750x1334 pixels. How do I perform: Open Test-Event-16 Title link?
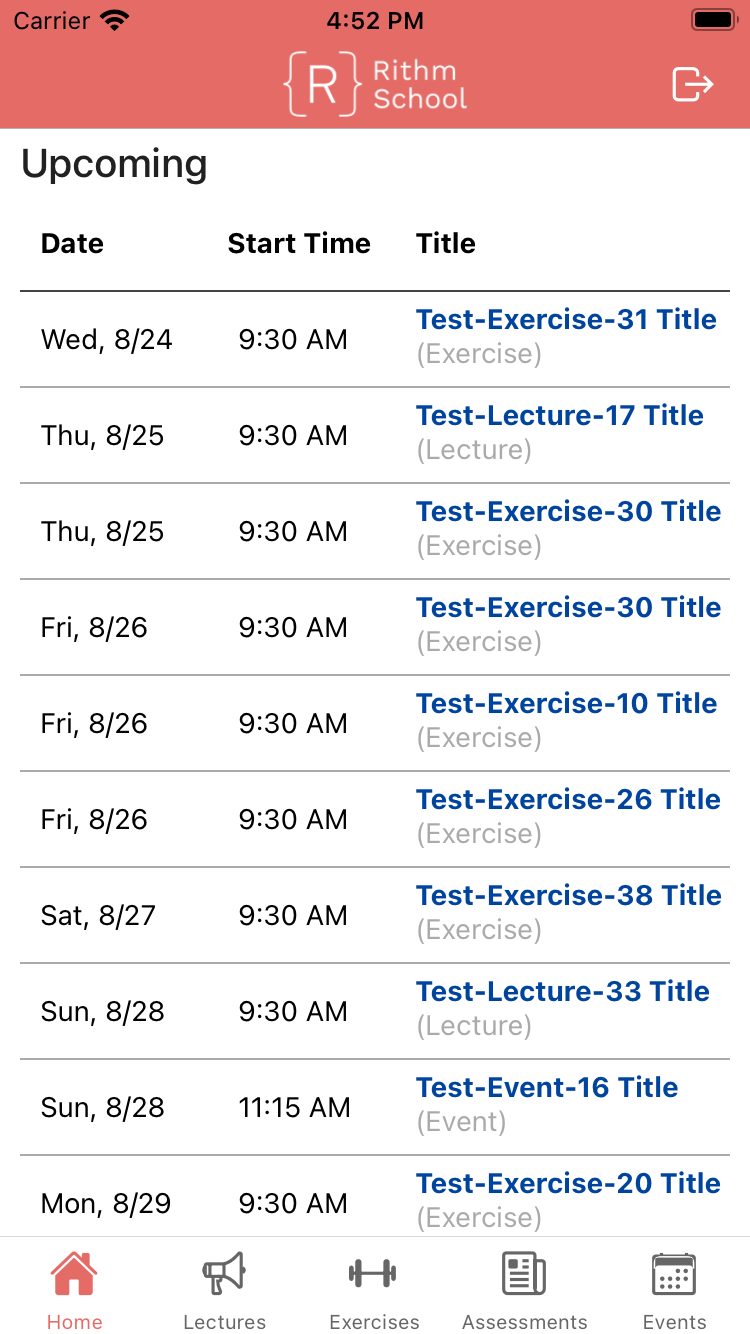[547, 1088]
